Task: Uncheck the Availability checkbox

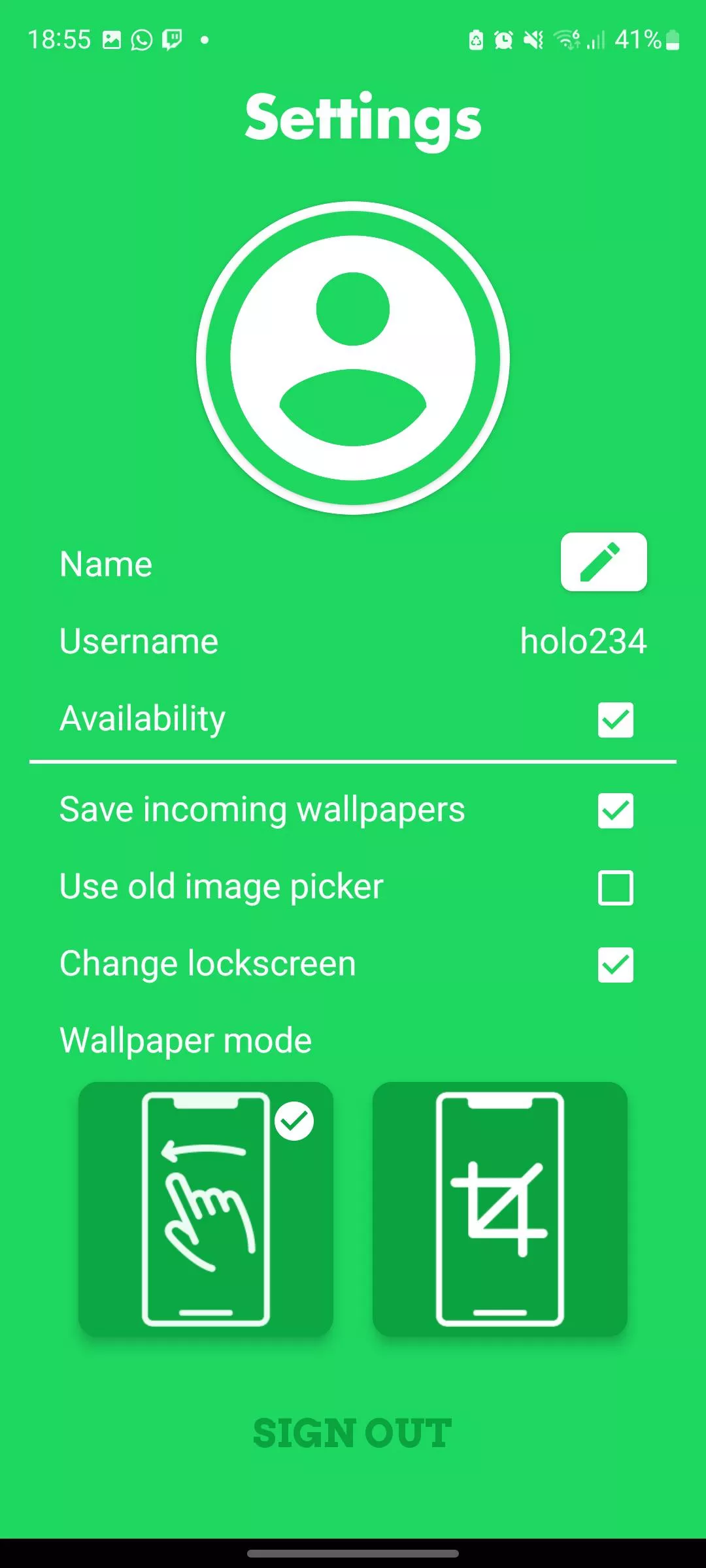Action: point(615,720)
